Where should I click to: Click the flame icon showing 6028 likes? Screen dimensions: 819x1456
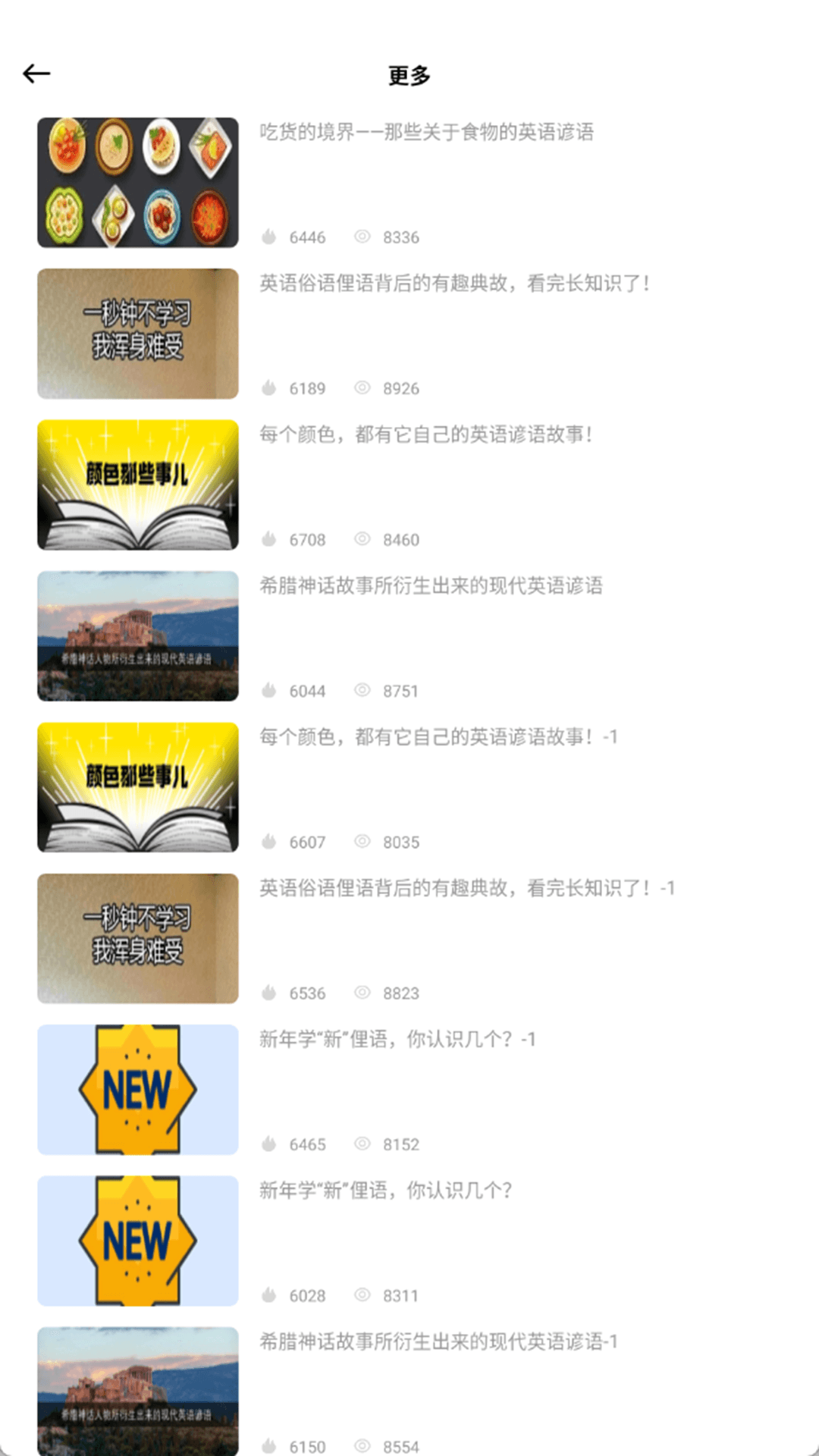click(x=270, y=1295)
